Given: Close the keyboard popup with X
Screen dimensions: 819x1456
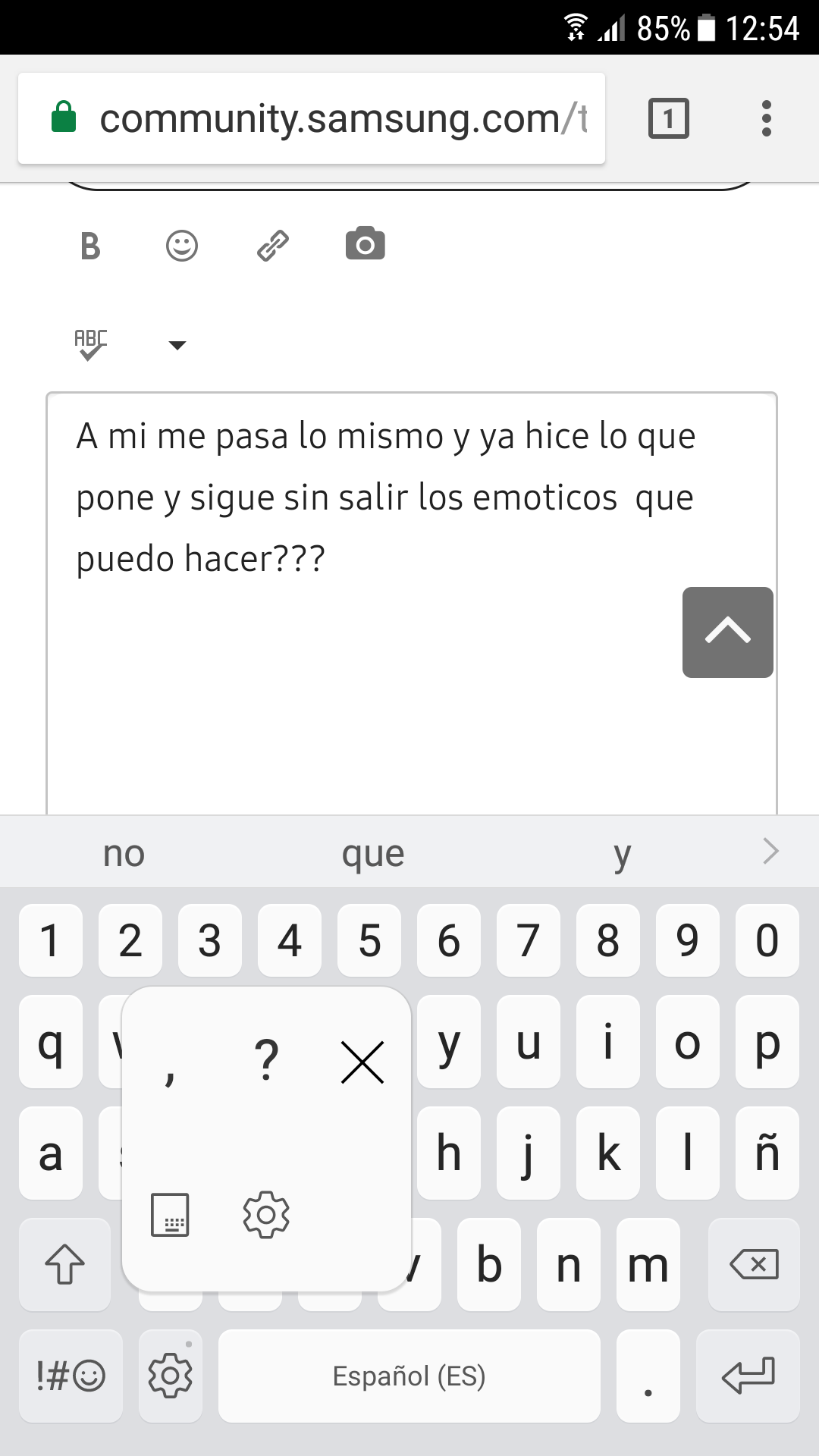Looking at the screenshot, I should pos(362,1062).
